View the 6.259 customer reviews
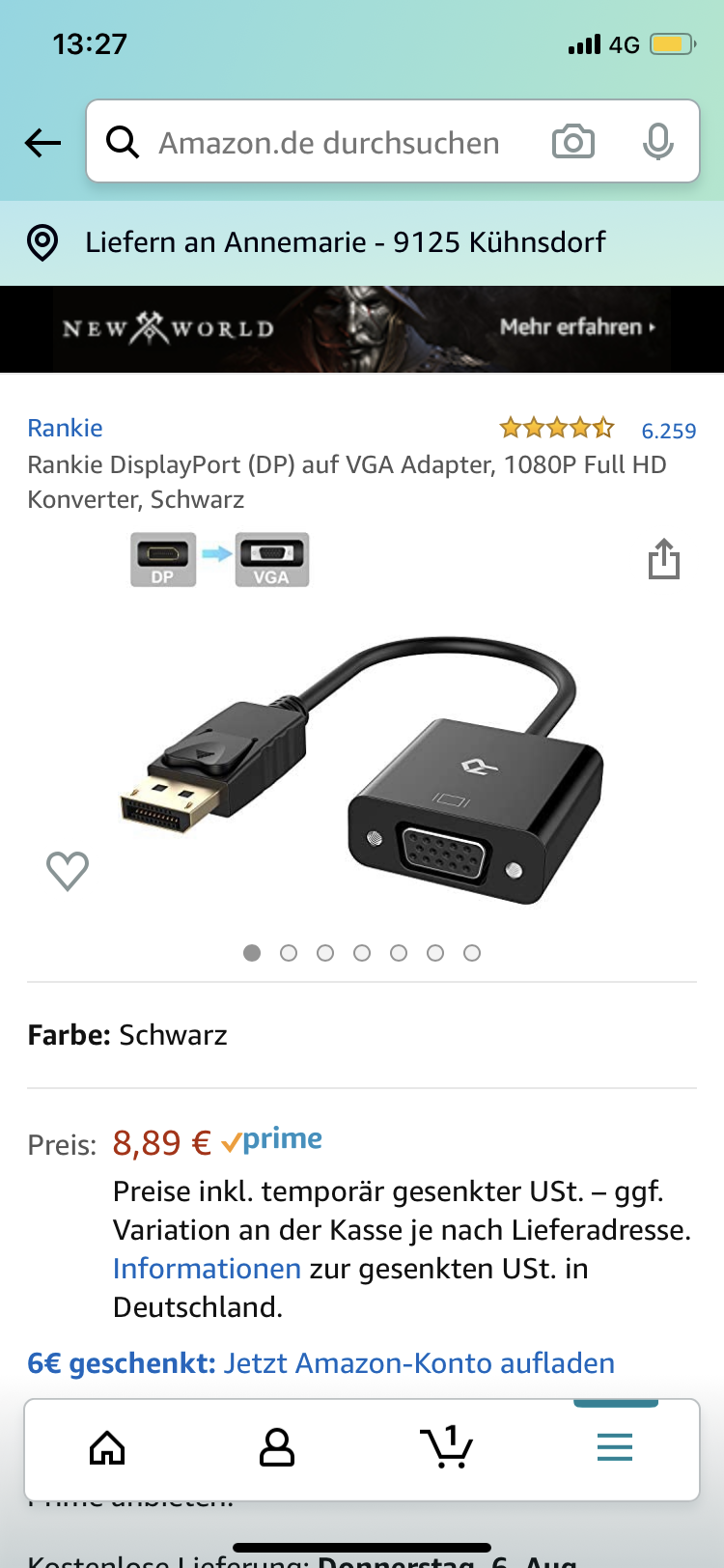 click(x=668, y=431)
